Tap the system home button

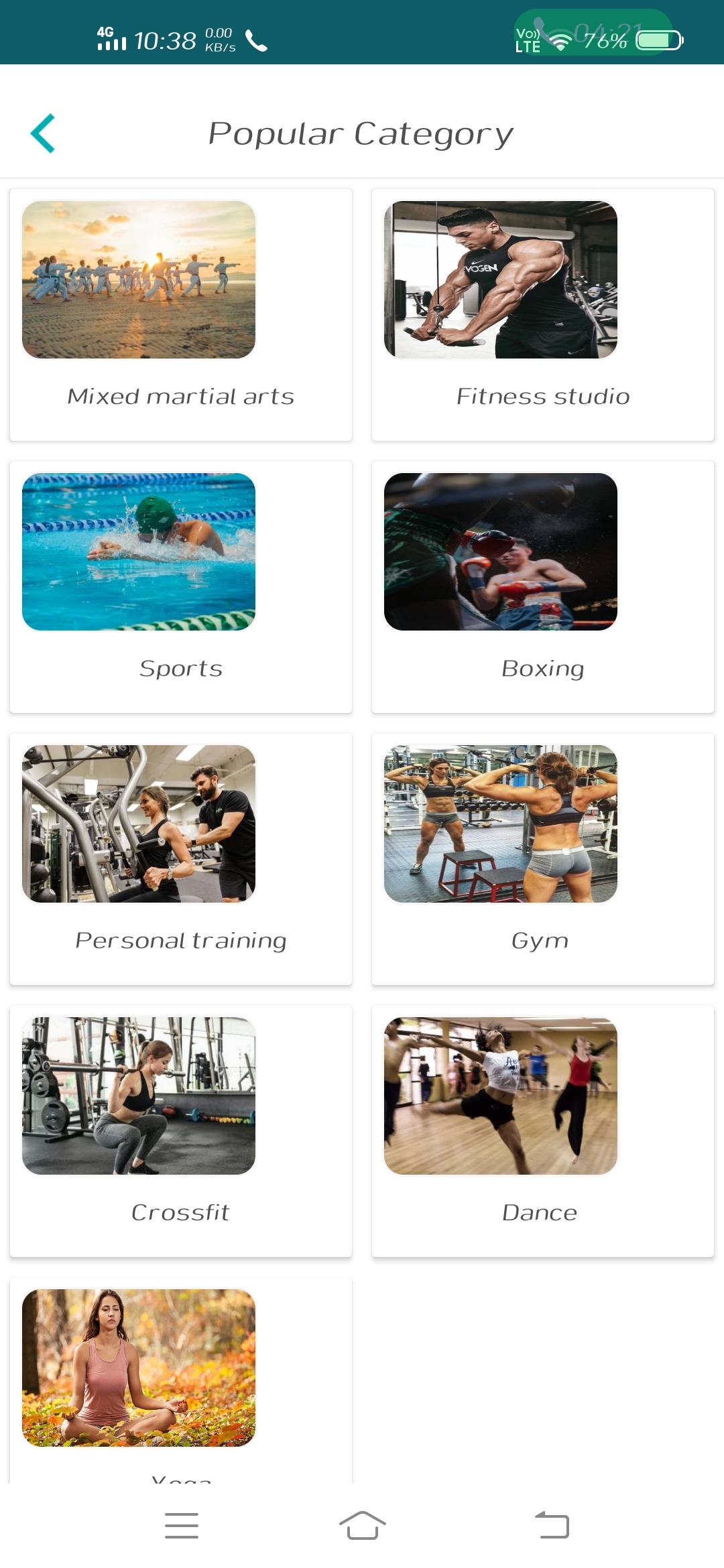362,1526
